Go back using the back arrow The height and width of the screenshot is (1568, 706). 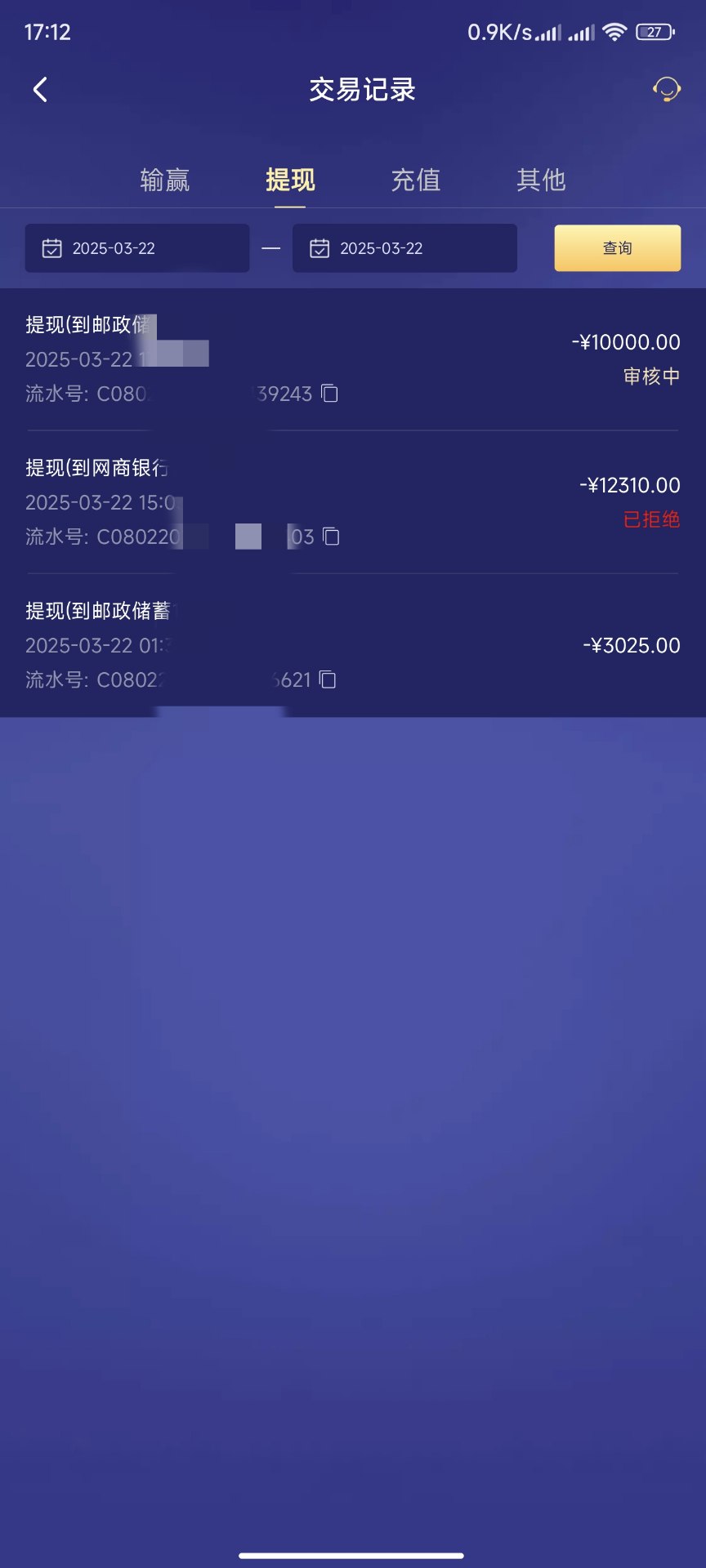point(40,89)
